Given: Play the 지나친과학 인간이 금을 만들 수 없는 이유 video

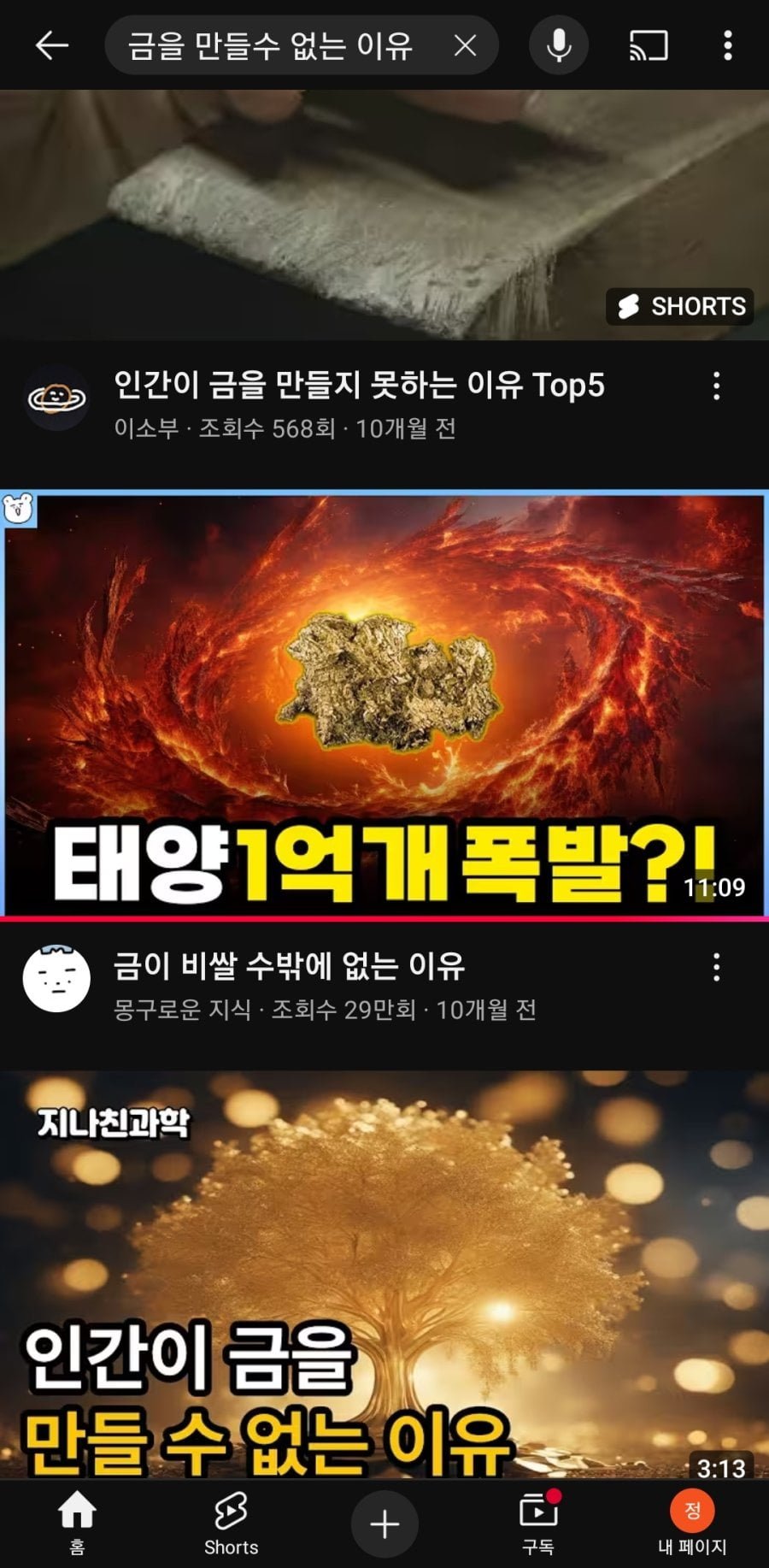Looking at the screenshot, I should (384, 1274).
